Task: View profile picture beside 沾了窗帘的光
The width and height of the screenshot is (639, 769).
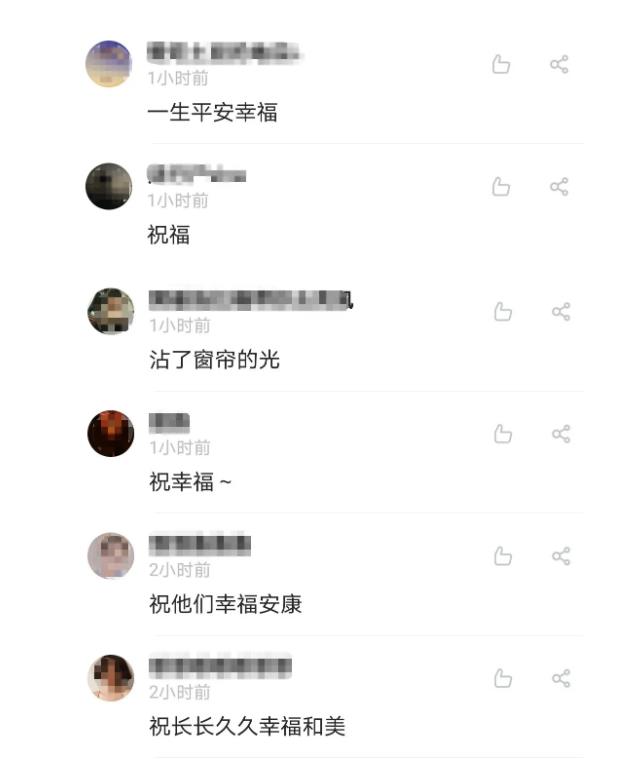Action: pos(110,311)
